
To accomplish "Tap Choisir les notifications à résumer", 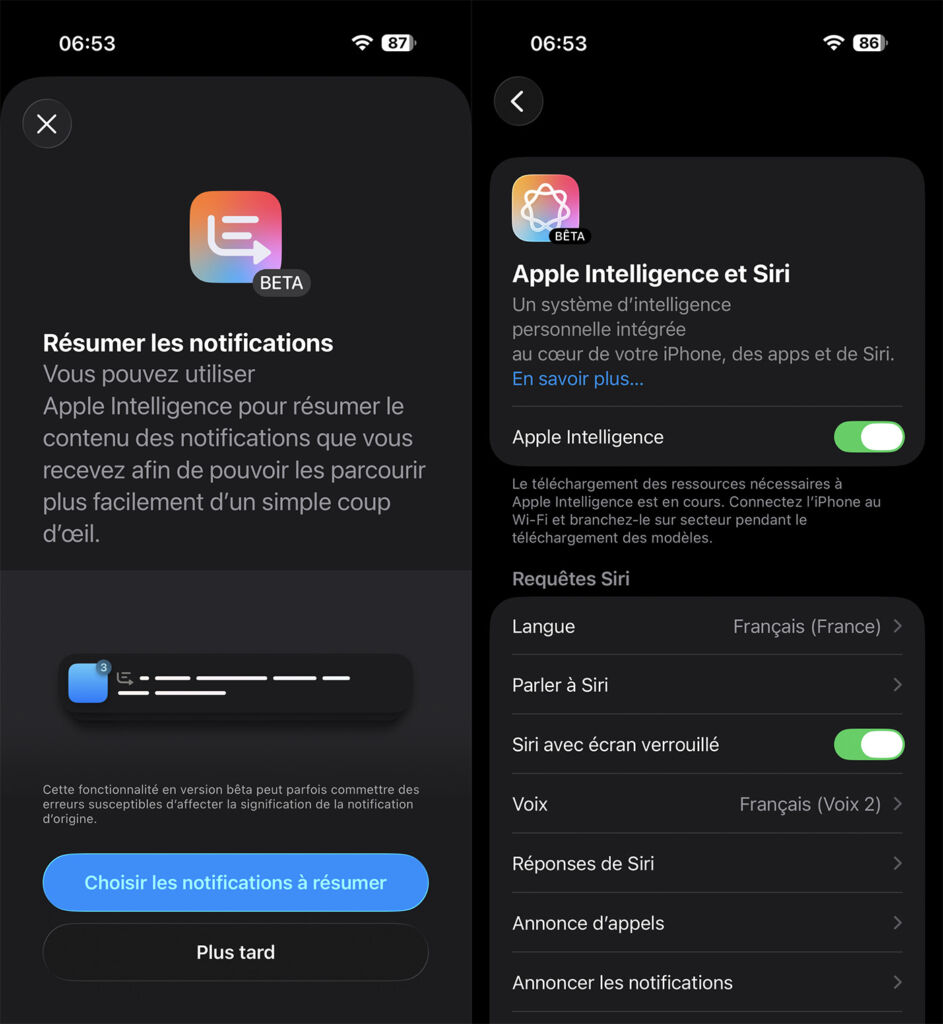I will pos(235,883).
